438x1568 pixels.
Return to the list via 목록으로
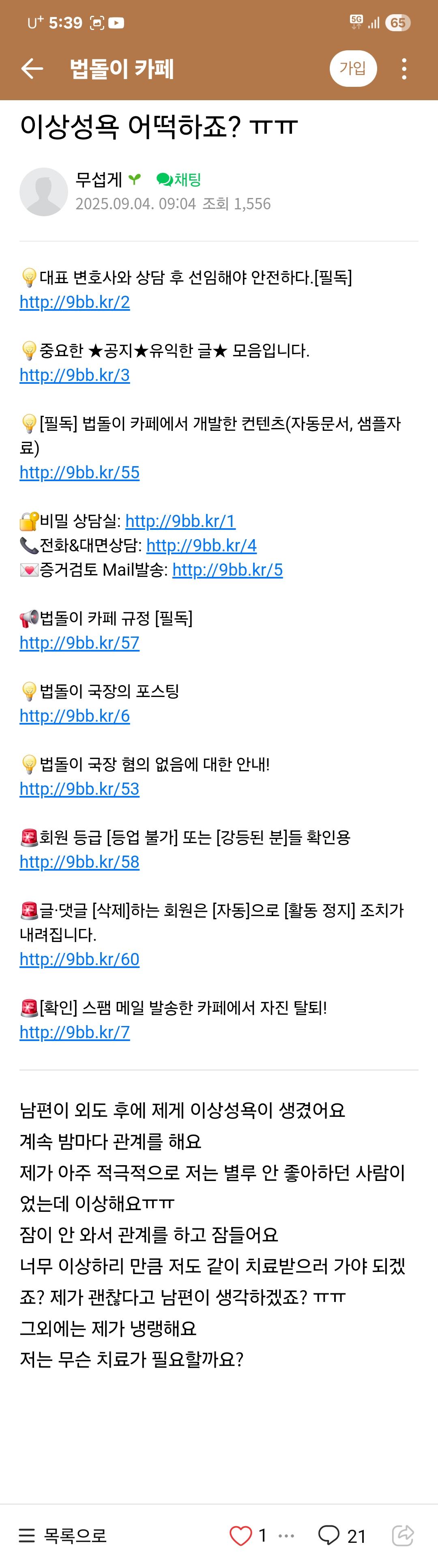point(63,1536)
